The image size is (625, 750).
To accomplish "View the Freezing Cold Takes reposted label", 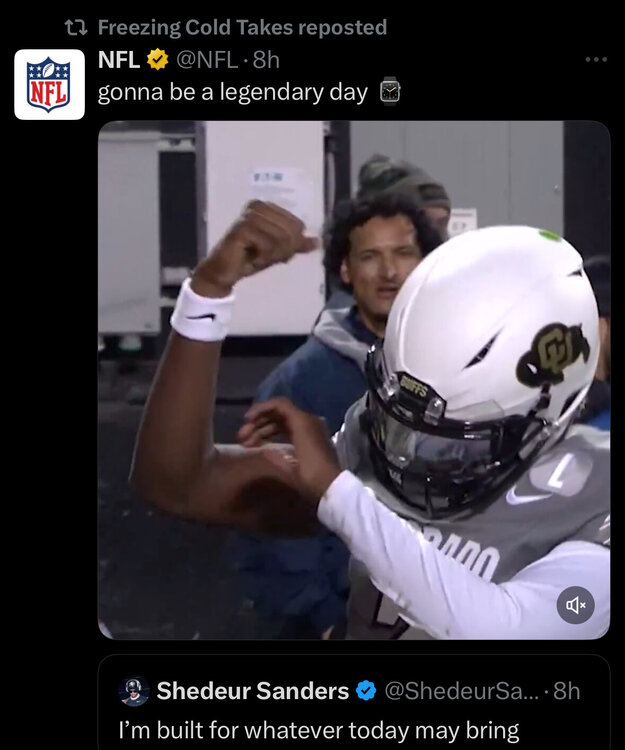I will 242,27.
